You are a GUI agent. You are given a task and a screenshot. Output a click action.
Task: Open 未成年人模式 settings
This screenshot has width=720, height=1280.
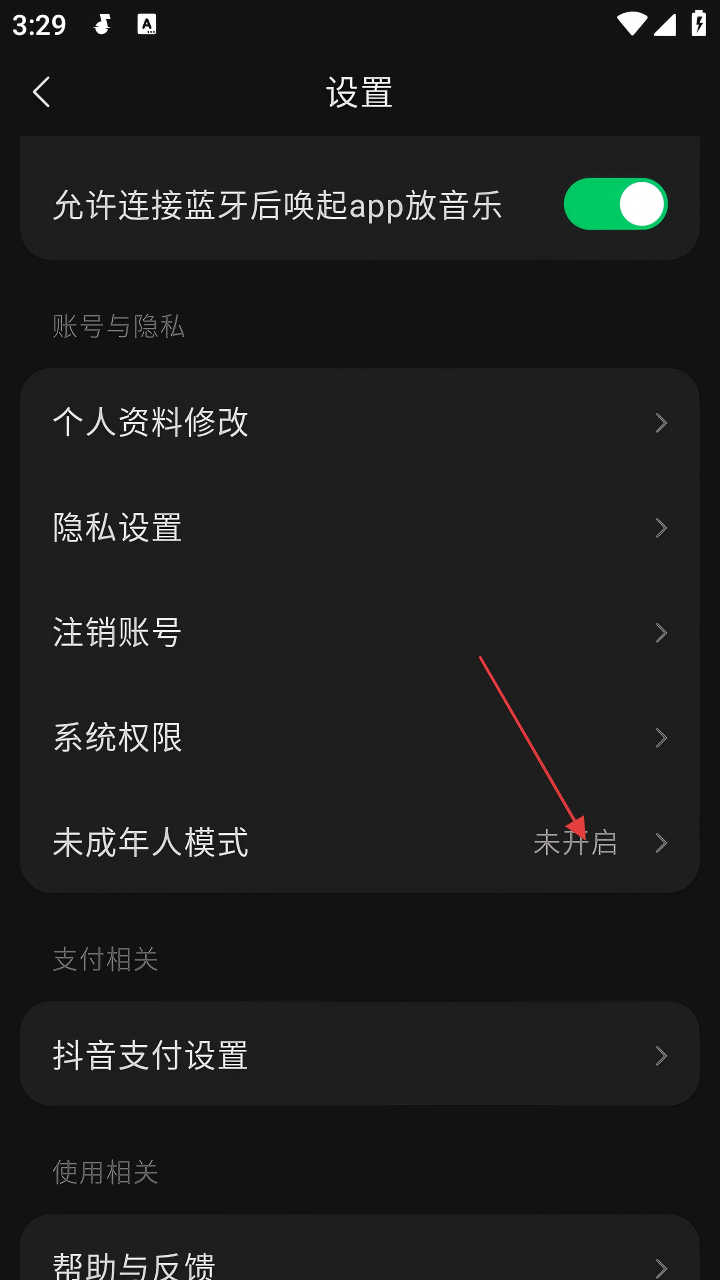[x=360, y=842]
